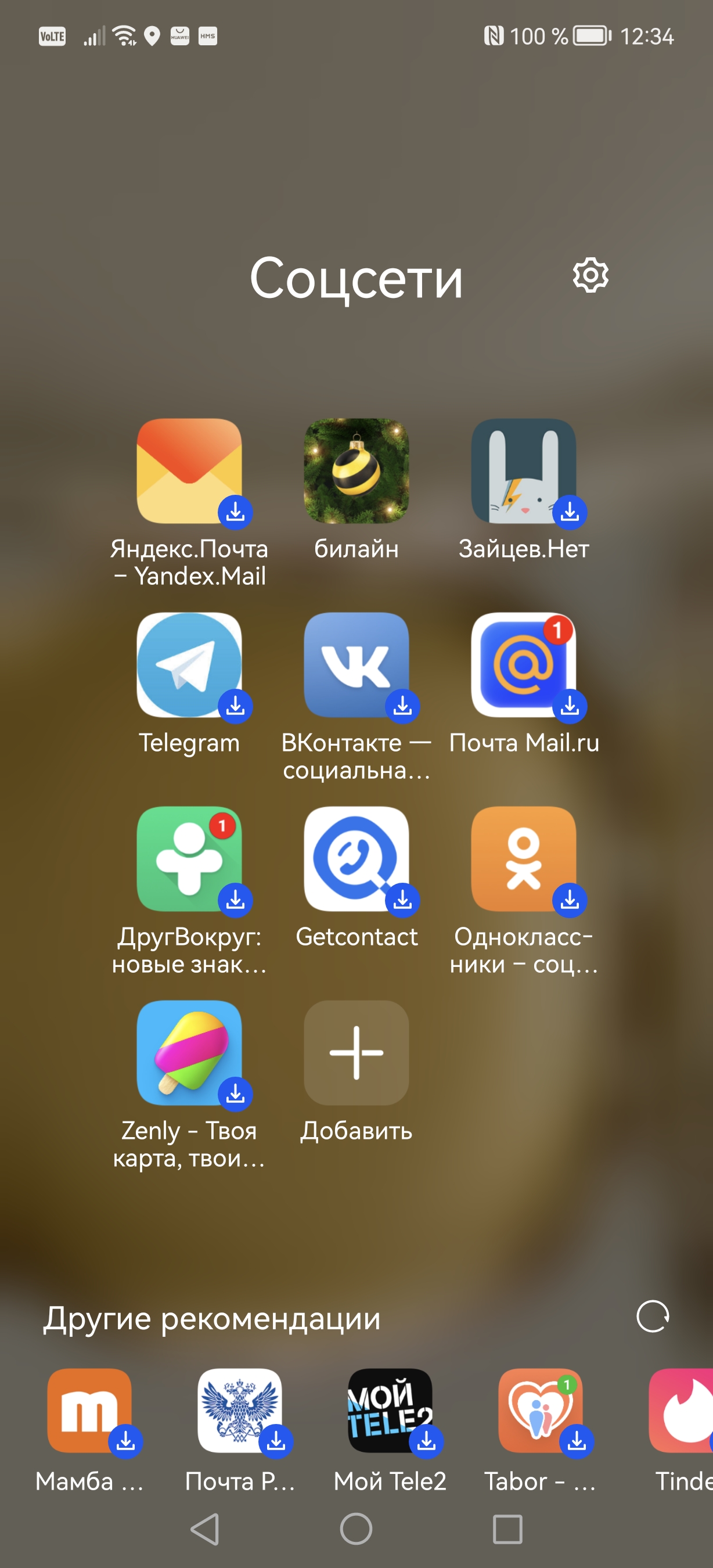This screenshot has height=1568, width=713.
Task: Choose the recommended Почта России app
Action: tap(240, 1411)
